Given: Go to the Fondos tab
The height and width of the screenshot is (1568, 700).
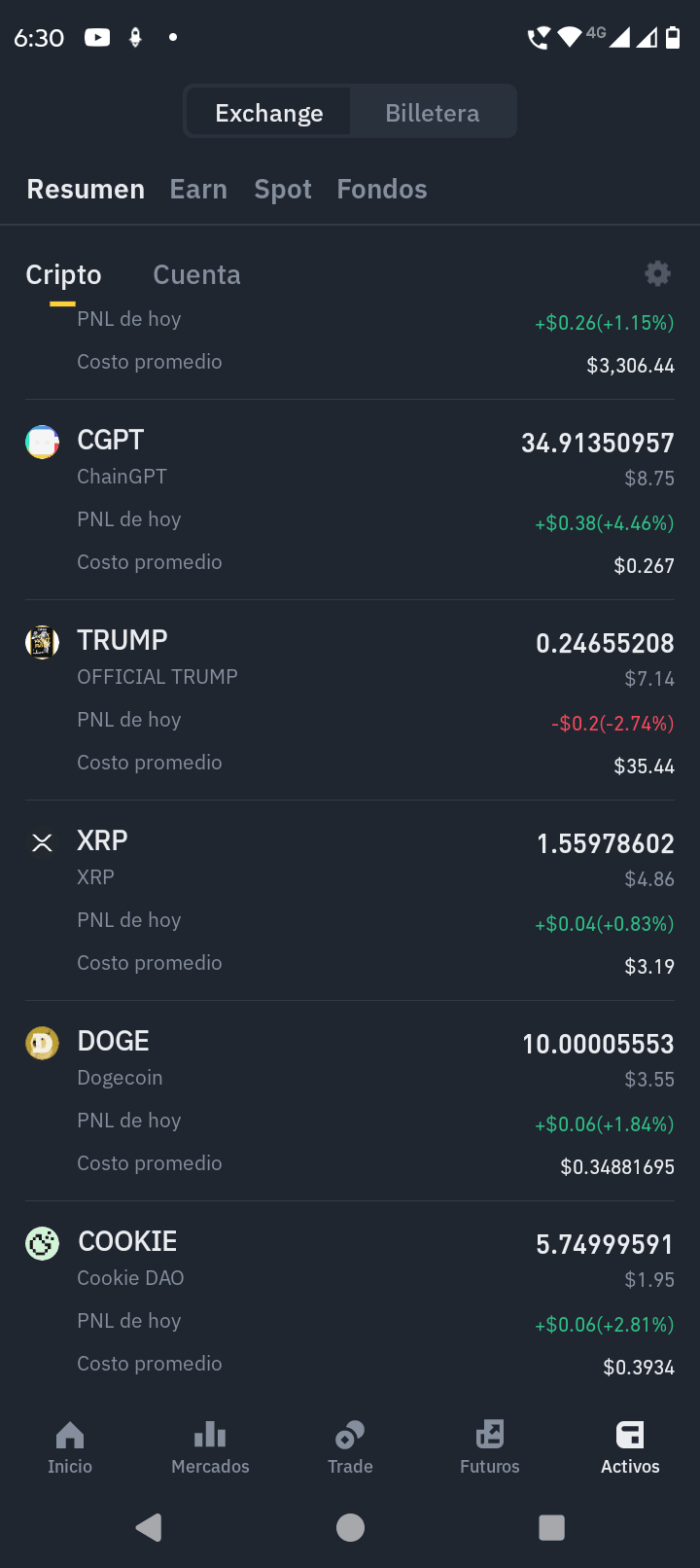Looking at the screenshot, I should [x=382, y=189].
